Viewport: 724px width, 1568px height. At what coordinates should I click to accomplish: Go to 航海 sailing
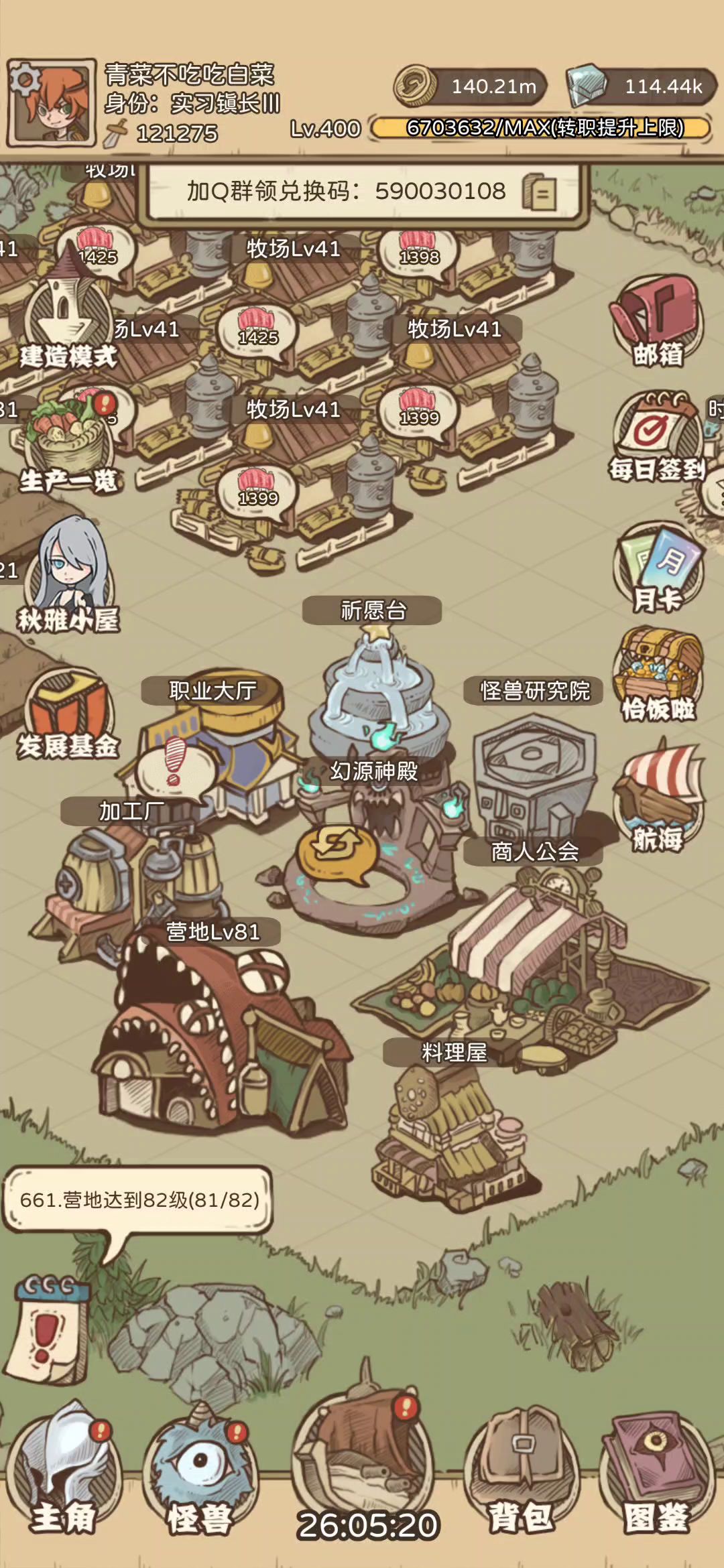pyautogui.click(x=658, y=797)
